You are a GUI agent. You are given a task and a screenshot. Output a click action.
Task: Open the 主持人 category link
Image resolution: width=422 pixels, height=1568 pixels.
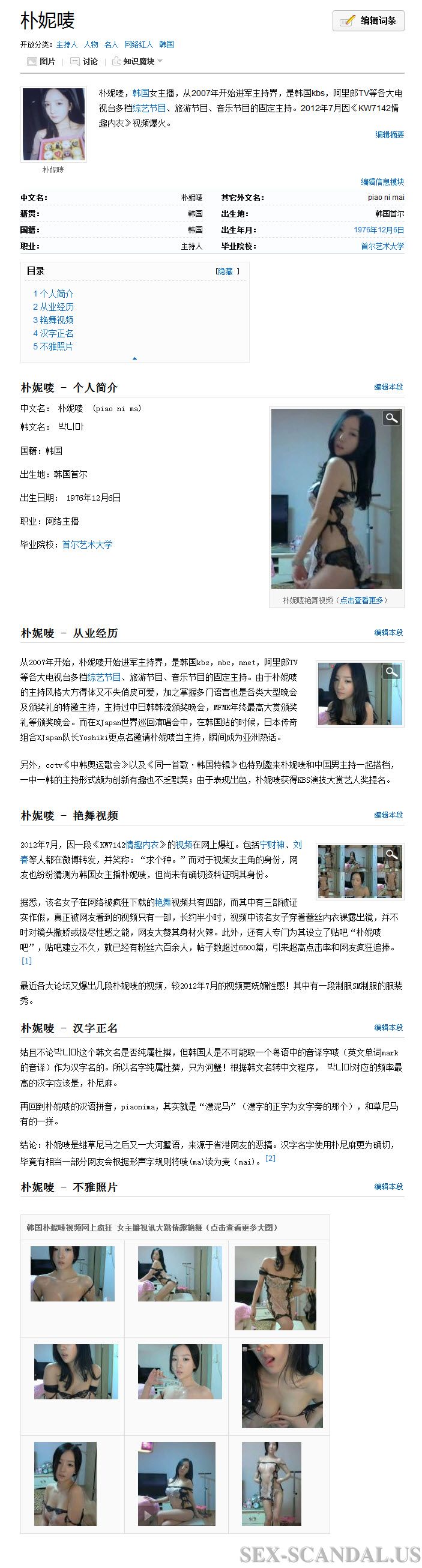click(67, 44)
